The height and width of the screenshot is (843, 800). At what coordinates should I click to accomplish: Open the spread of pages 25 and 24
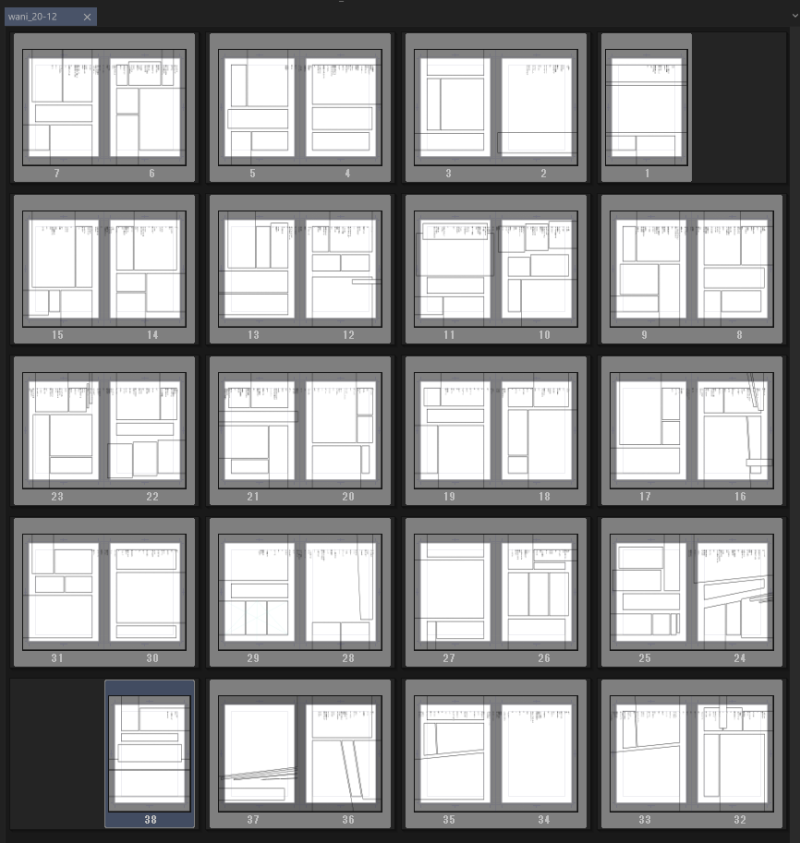pyautogui.click(x=692, y=592)
